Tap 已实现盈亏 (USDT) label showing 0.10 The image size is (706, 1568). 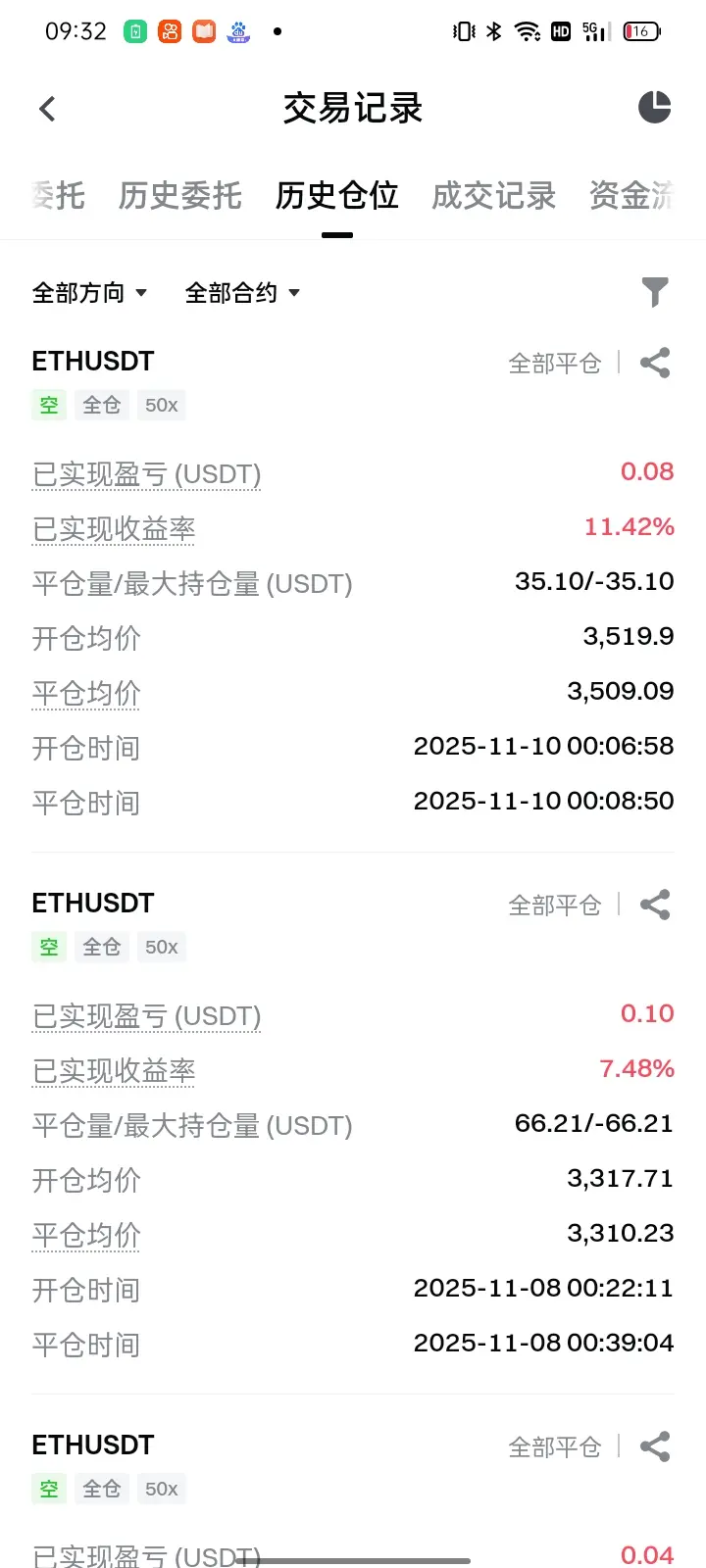[x=146, y=1016]
